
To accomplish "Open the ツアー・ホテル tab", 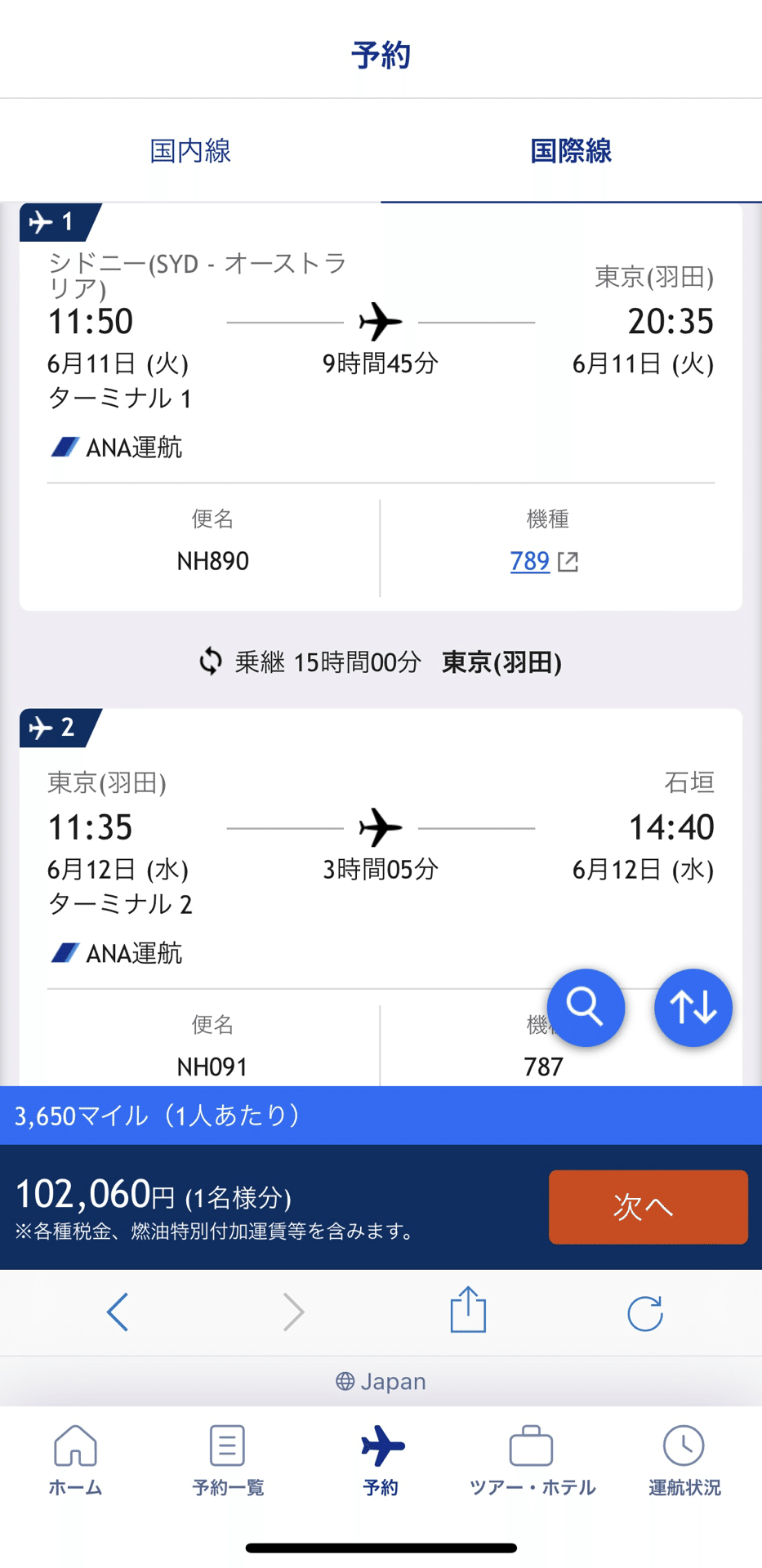I will (x=532, y=1459).
